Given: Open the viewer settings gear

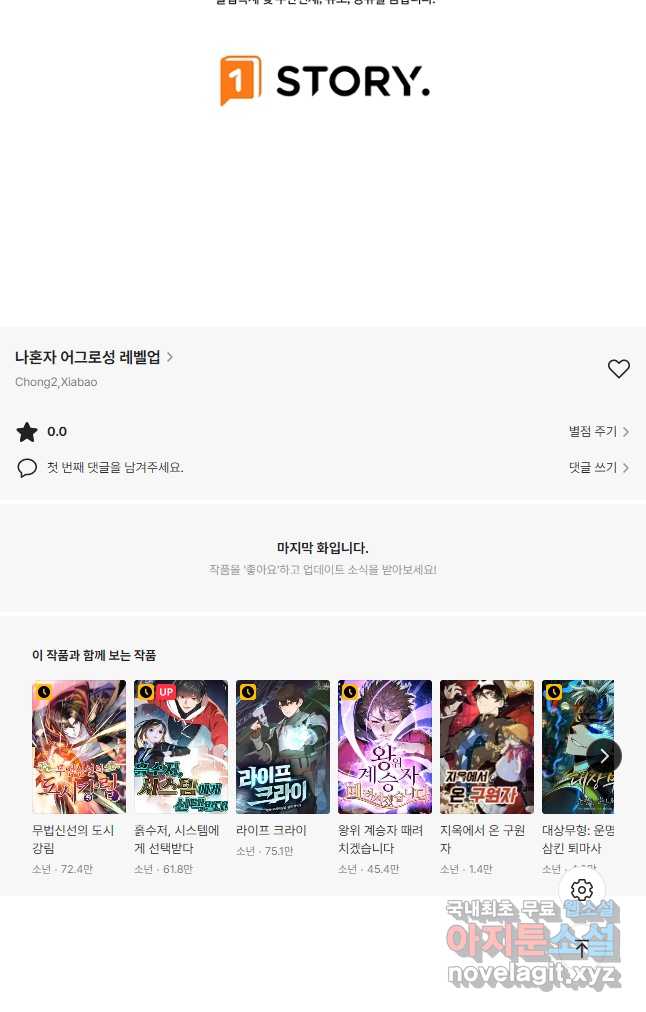Looking at the screenshot, I should coord(582,890).
